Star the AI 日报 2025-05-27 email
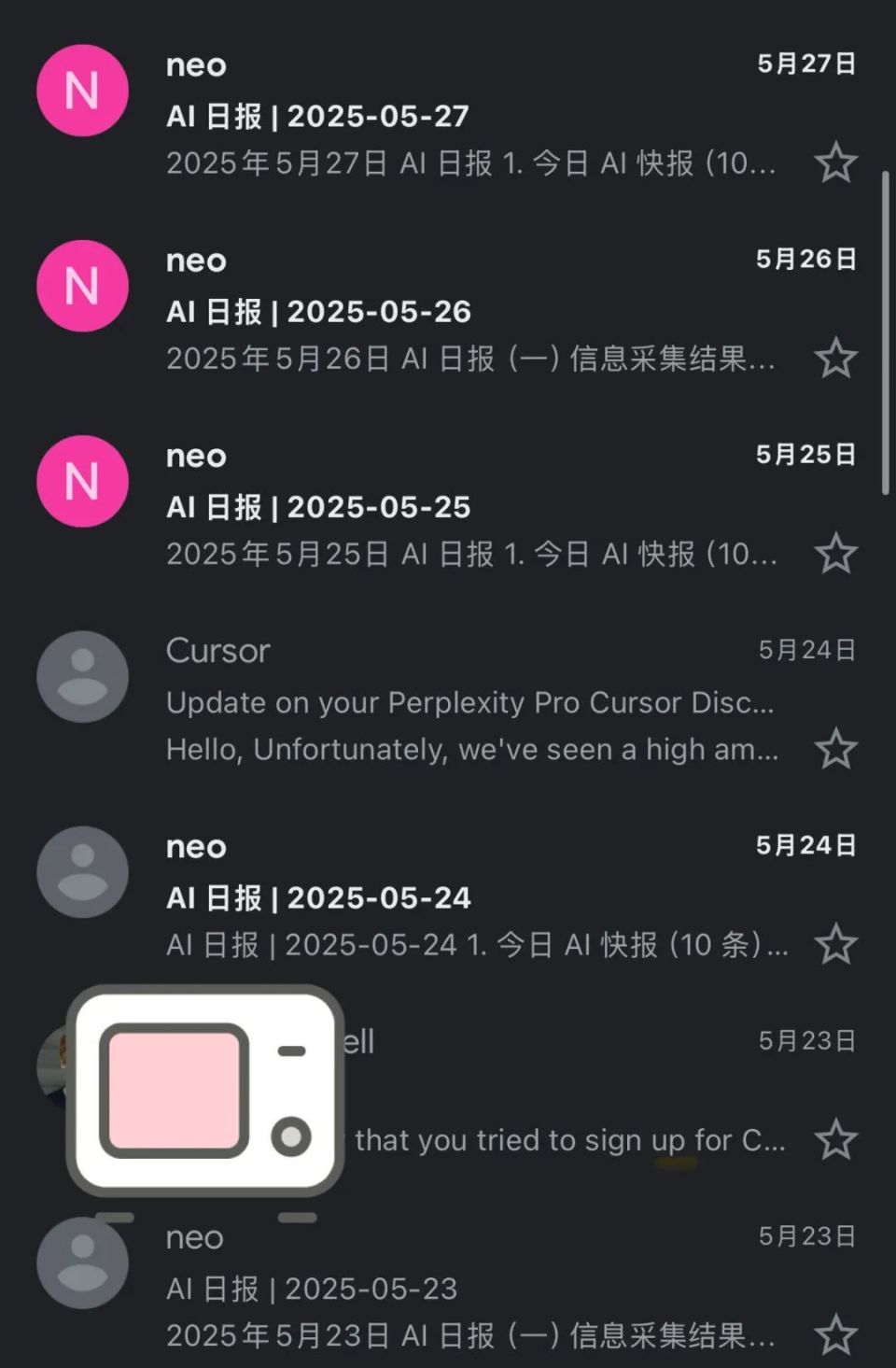The width and height of the screenshot is (896, 1368). (835, 161)
